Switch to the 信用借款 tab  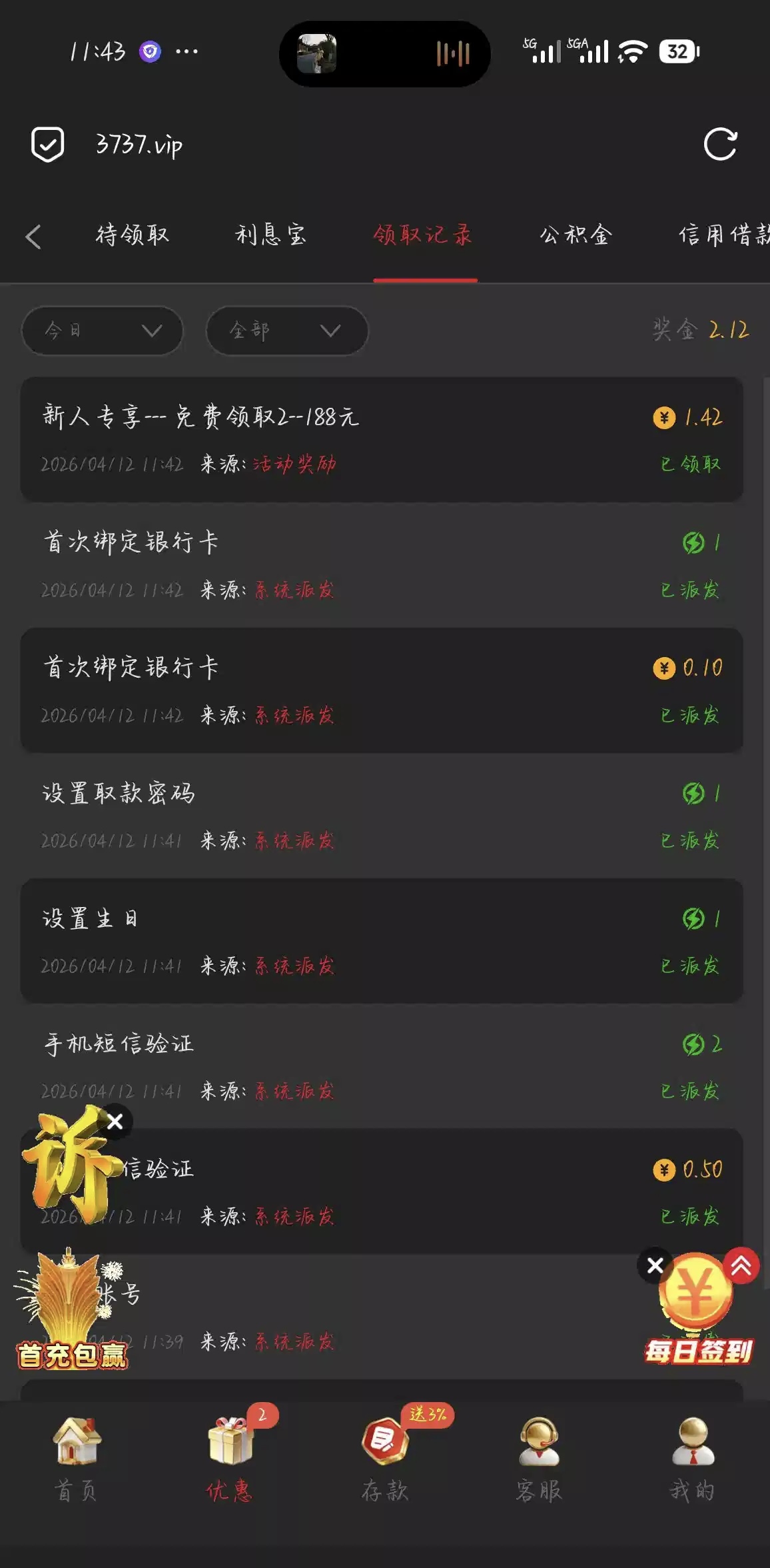723,235
